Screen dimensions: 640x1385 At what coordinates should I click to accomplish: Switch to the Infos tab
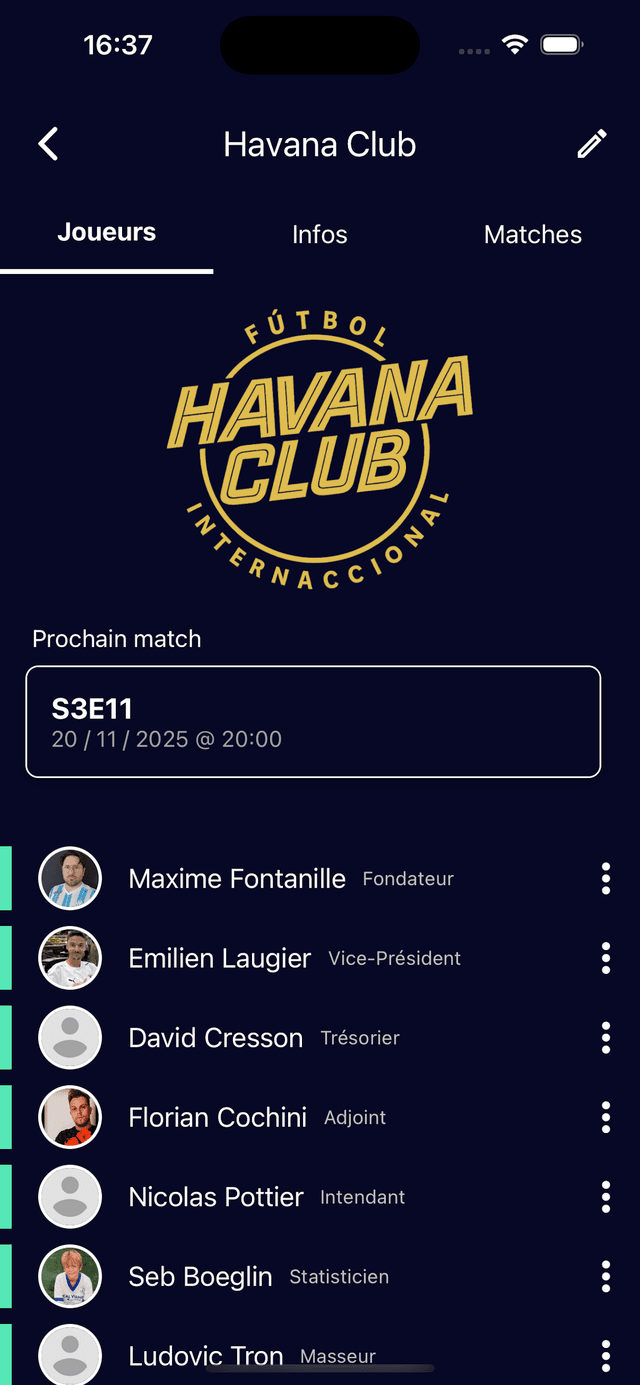(x=320, y=235)
